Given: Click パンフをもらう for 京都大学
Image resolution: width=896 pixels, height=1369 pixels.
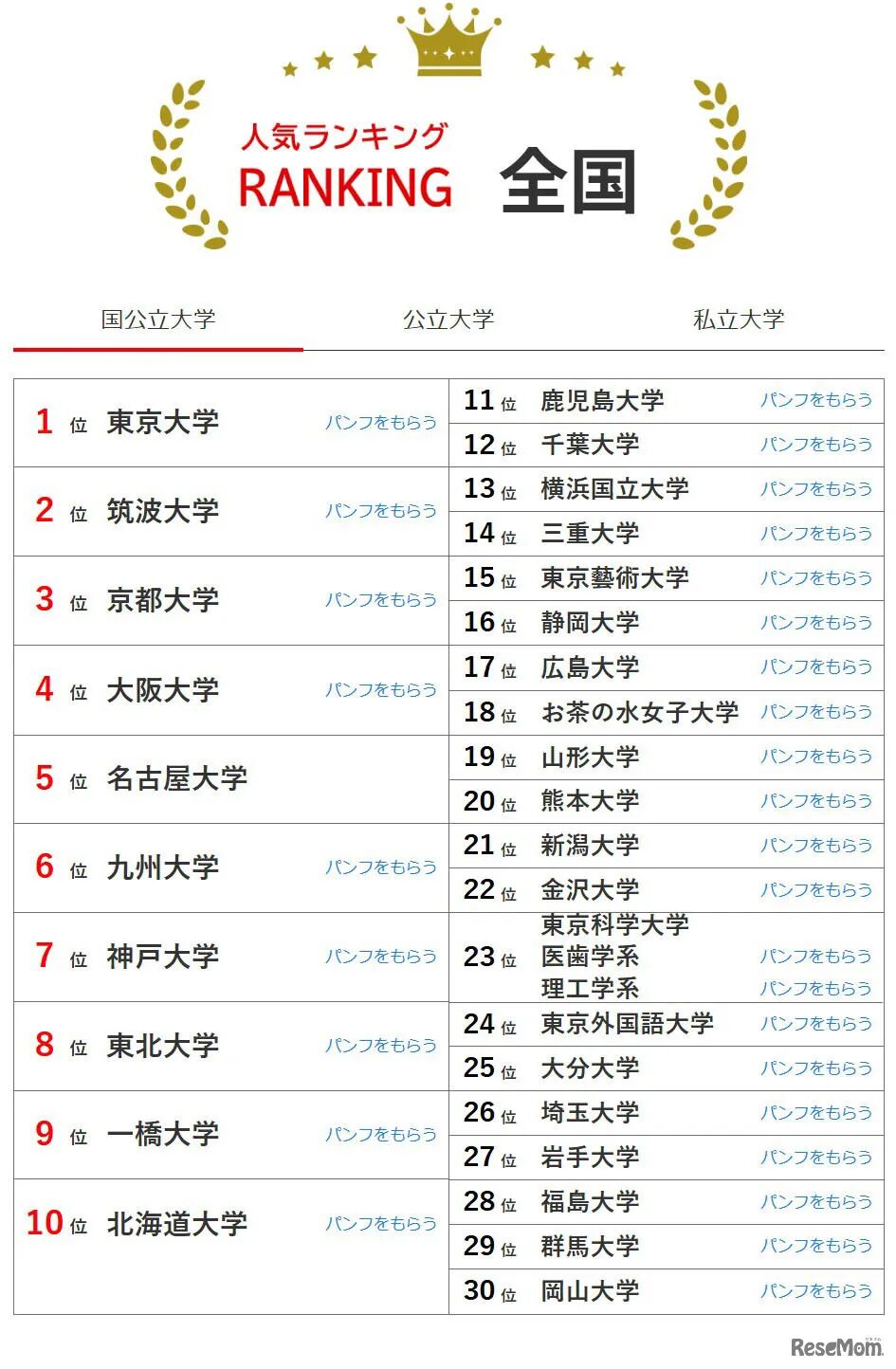Looking at the screenshot, I should pyautogui.click(x=379, y=600).
